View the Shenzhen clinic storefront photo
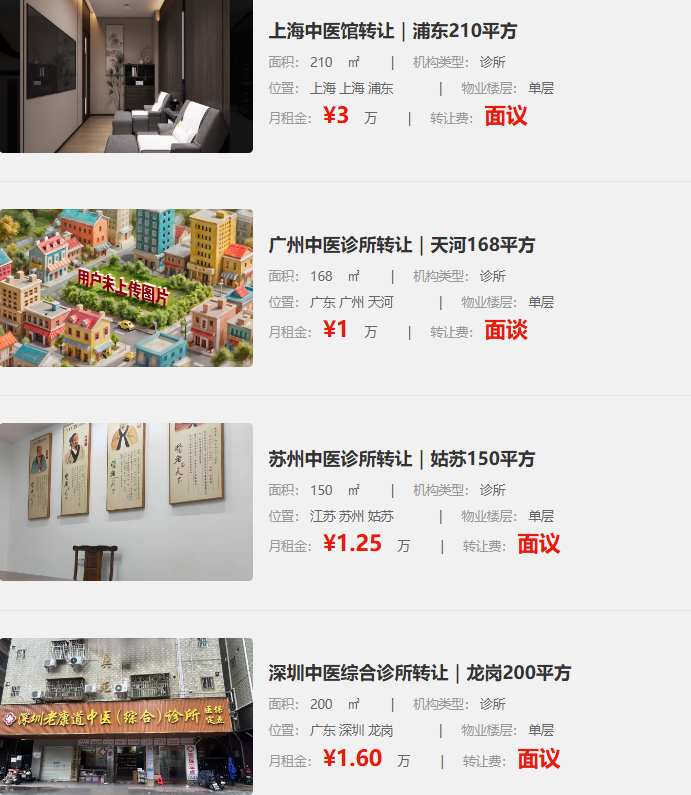This screenshot has width=691, height=795. coord(126,716)
